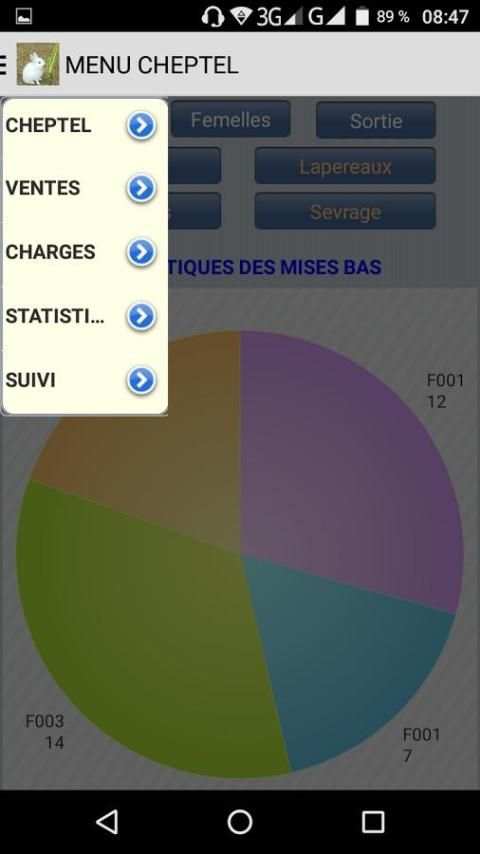Screen dimensions: 480x854
Task: Go back with the system back button
Action: (x=107, y=821)
